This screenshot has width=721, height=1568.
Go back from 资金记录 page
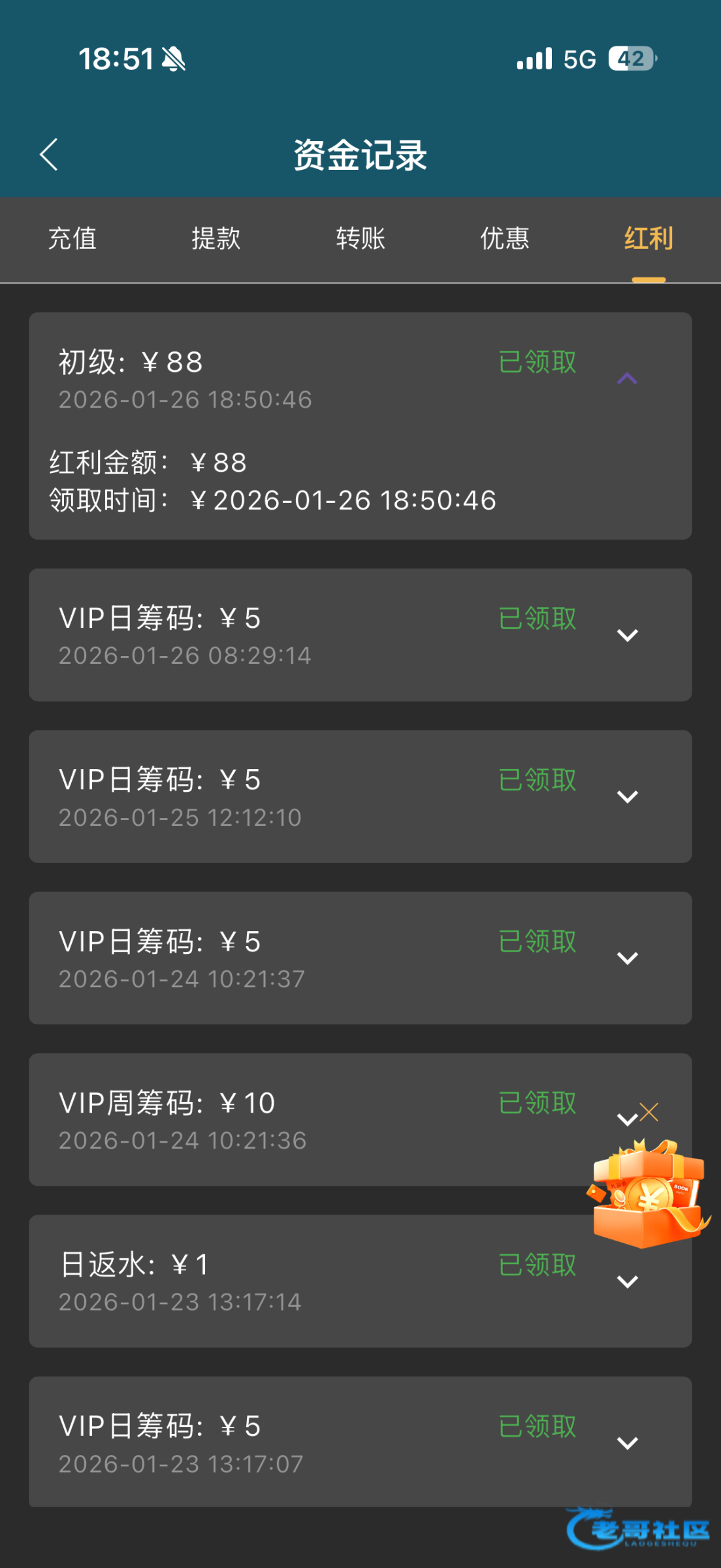pyautogui.click(x=49, y=155)
